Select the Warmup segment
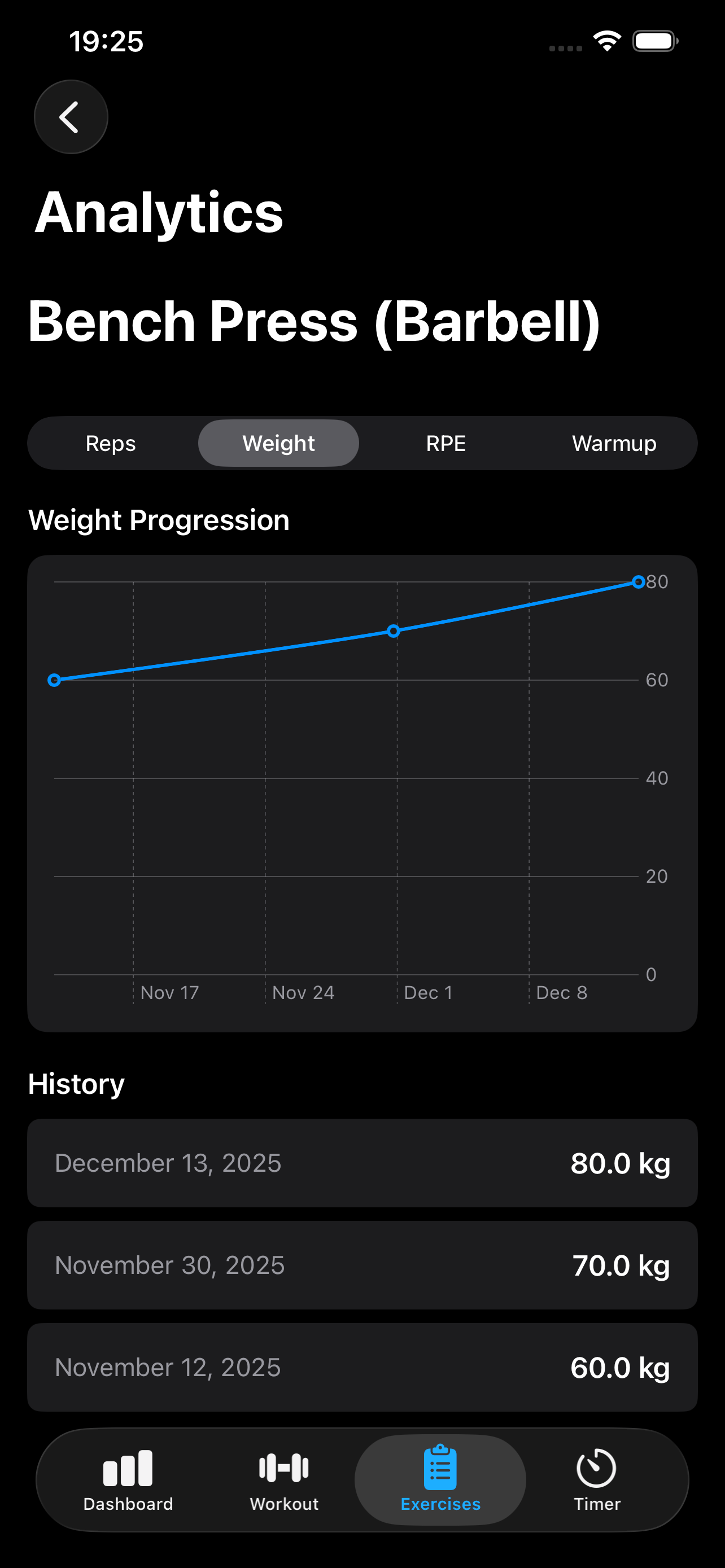725x1568 pixels. pyautogui.click(x=614, y=443)
